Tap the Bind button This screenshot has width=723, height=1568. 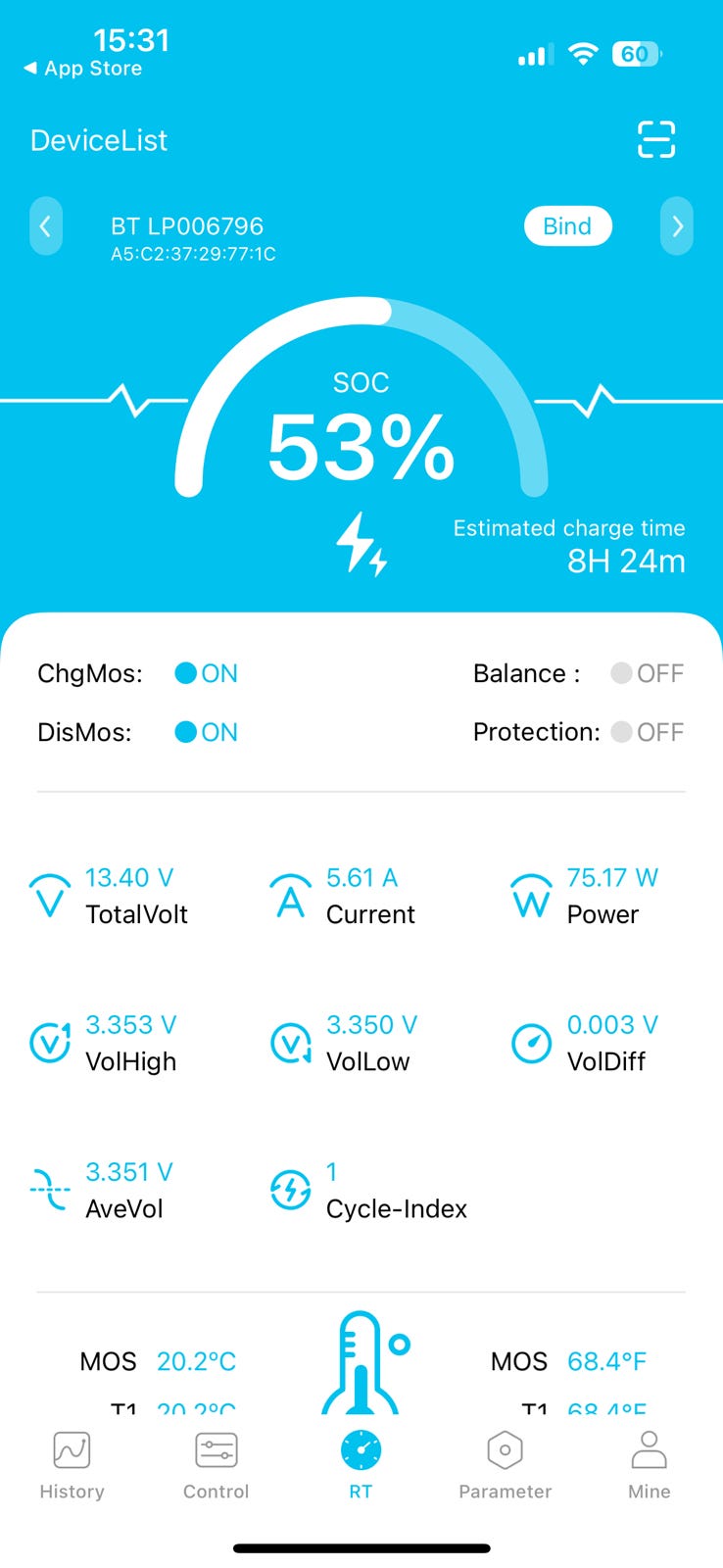click(568, 226)
